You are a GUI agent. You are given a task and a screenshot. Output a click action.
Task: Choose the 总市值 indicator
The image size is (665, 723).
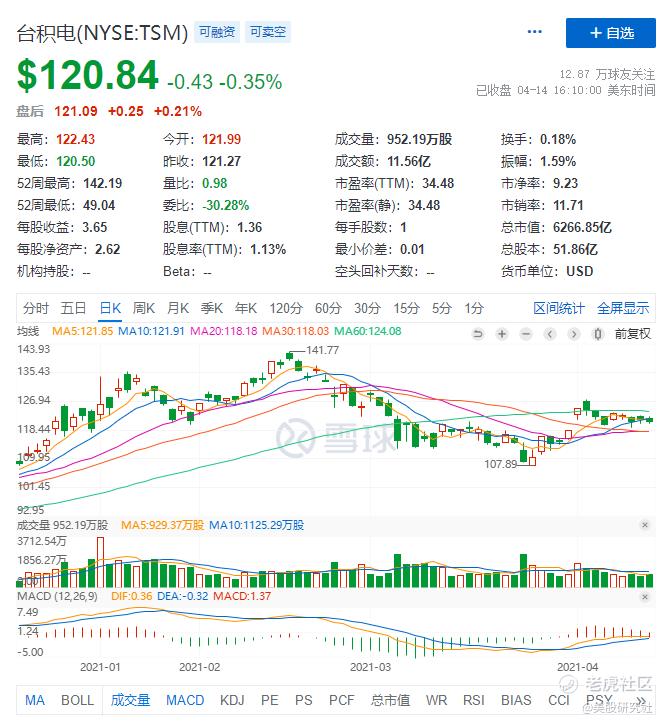click(390, 700)
